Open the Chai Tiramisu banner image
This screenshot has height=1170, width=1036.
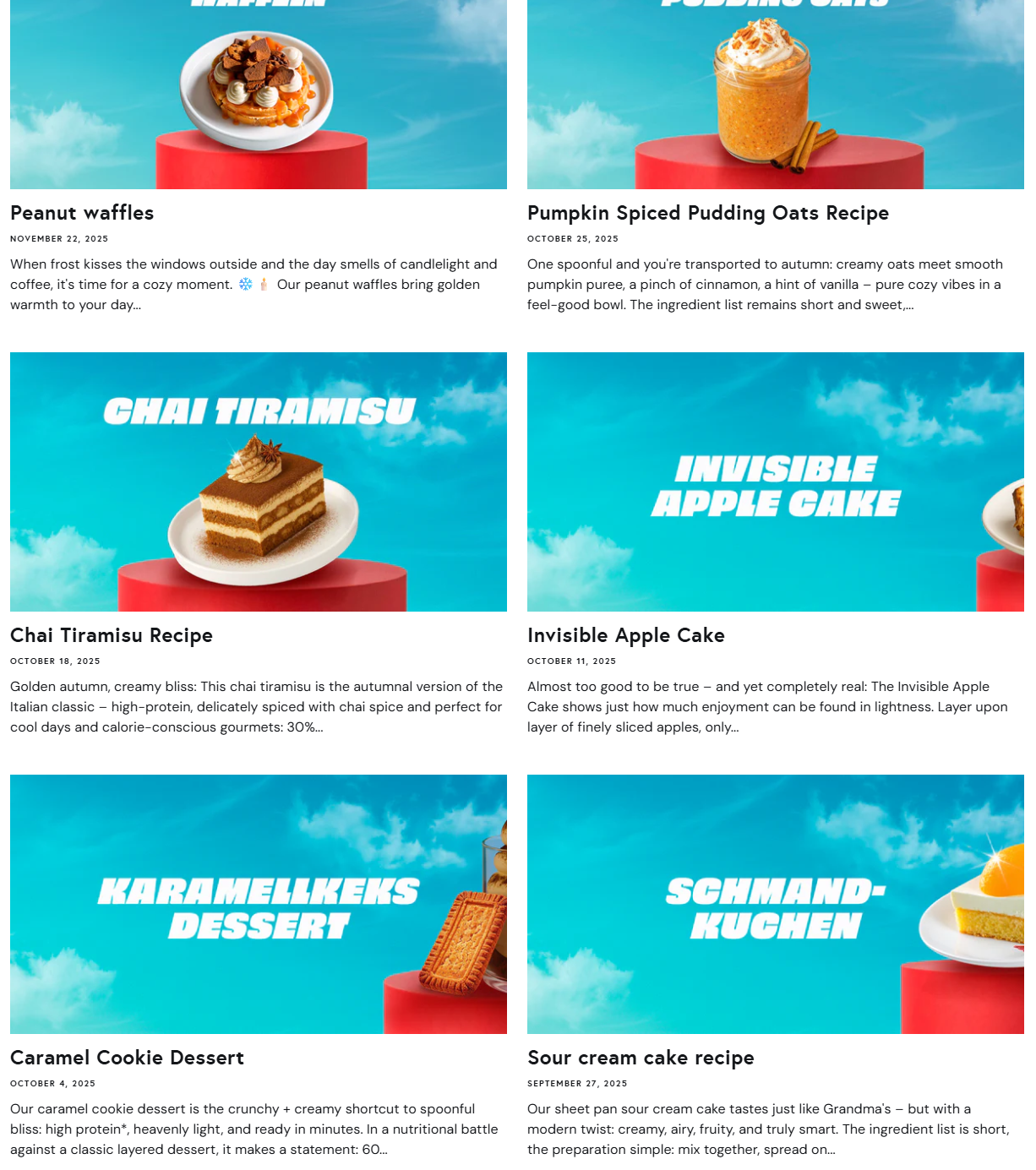258,482
